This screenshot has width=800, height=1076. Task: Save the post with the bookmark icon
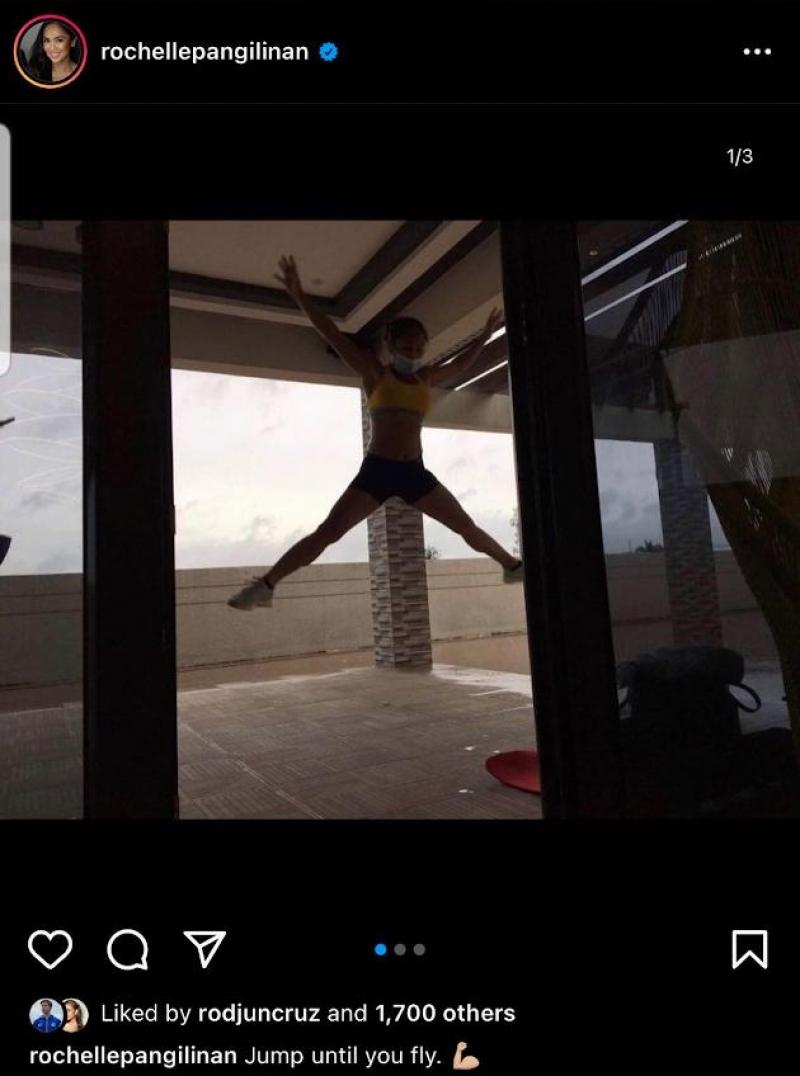point(749,948)
